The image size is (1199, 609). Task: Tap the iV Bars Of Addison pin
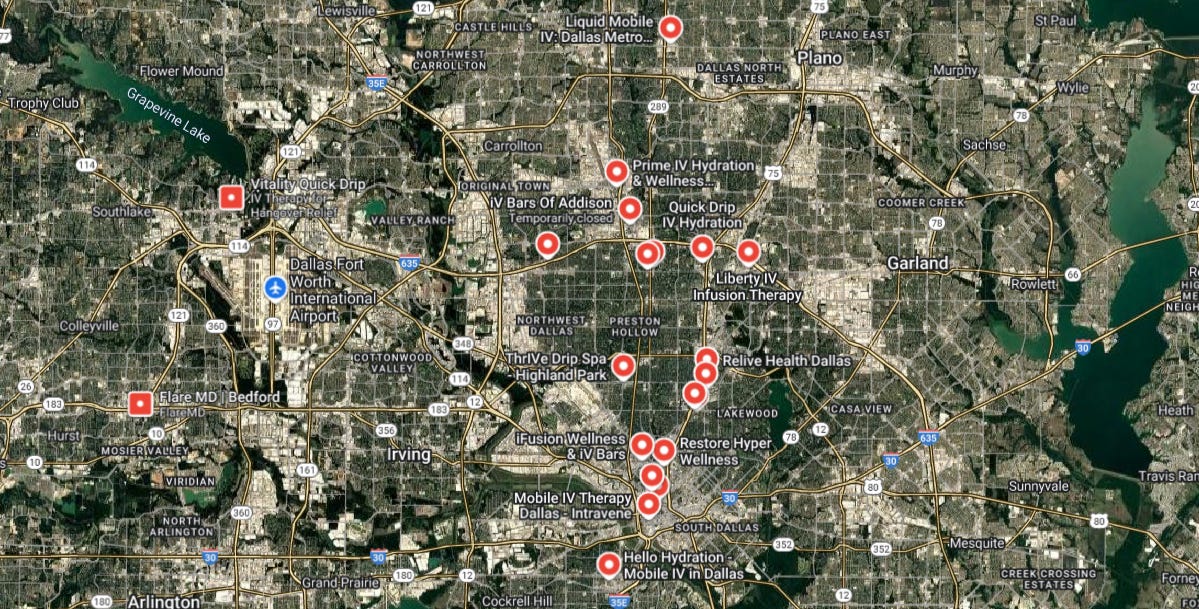[629, 208]
